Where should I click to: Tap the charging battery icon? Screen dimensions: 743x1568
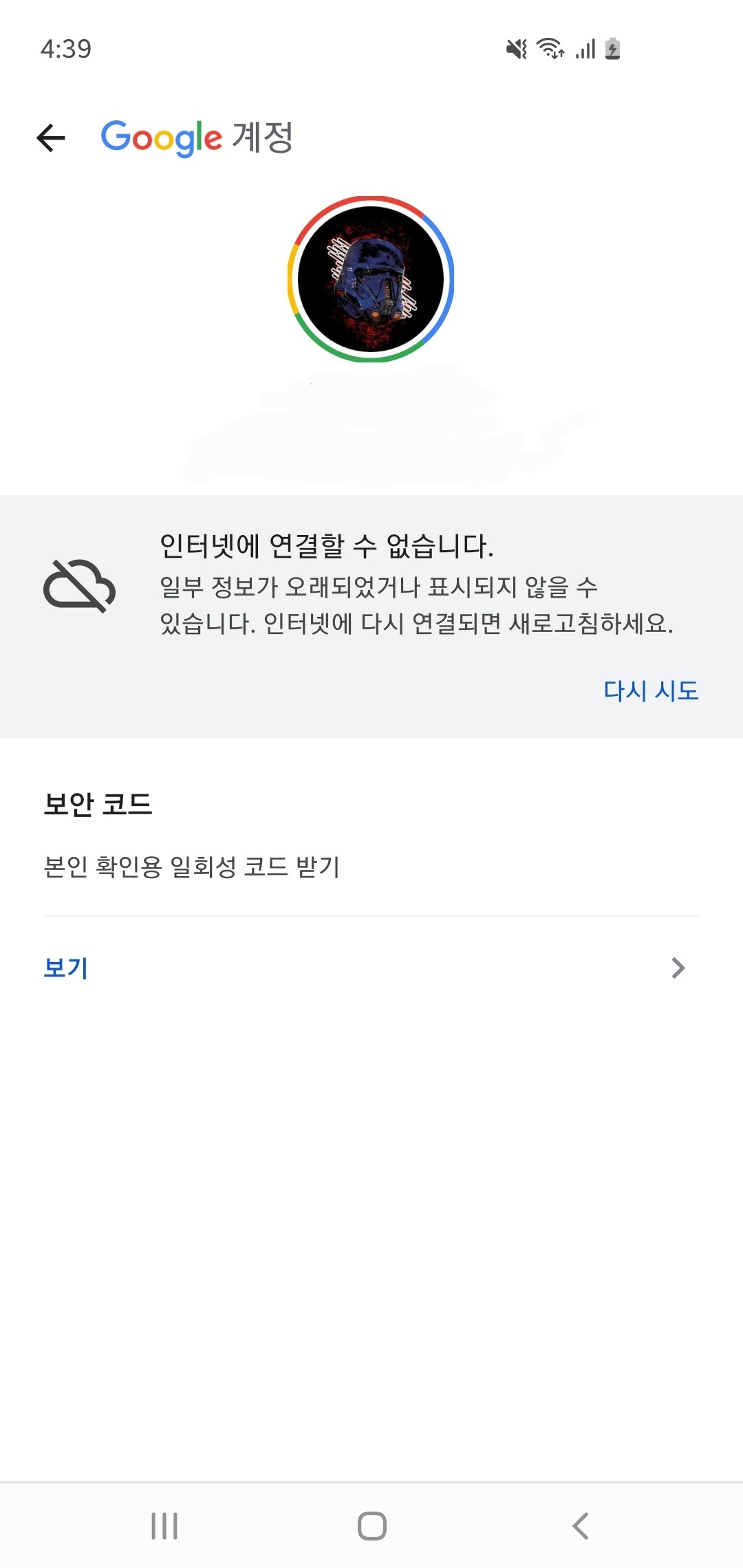click(613, 49)
